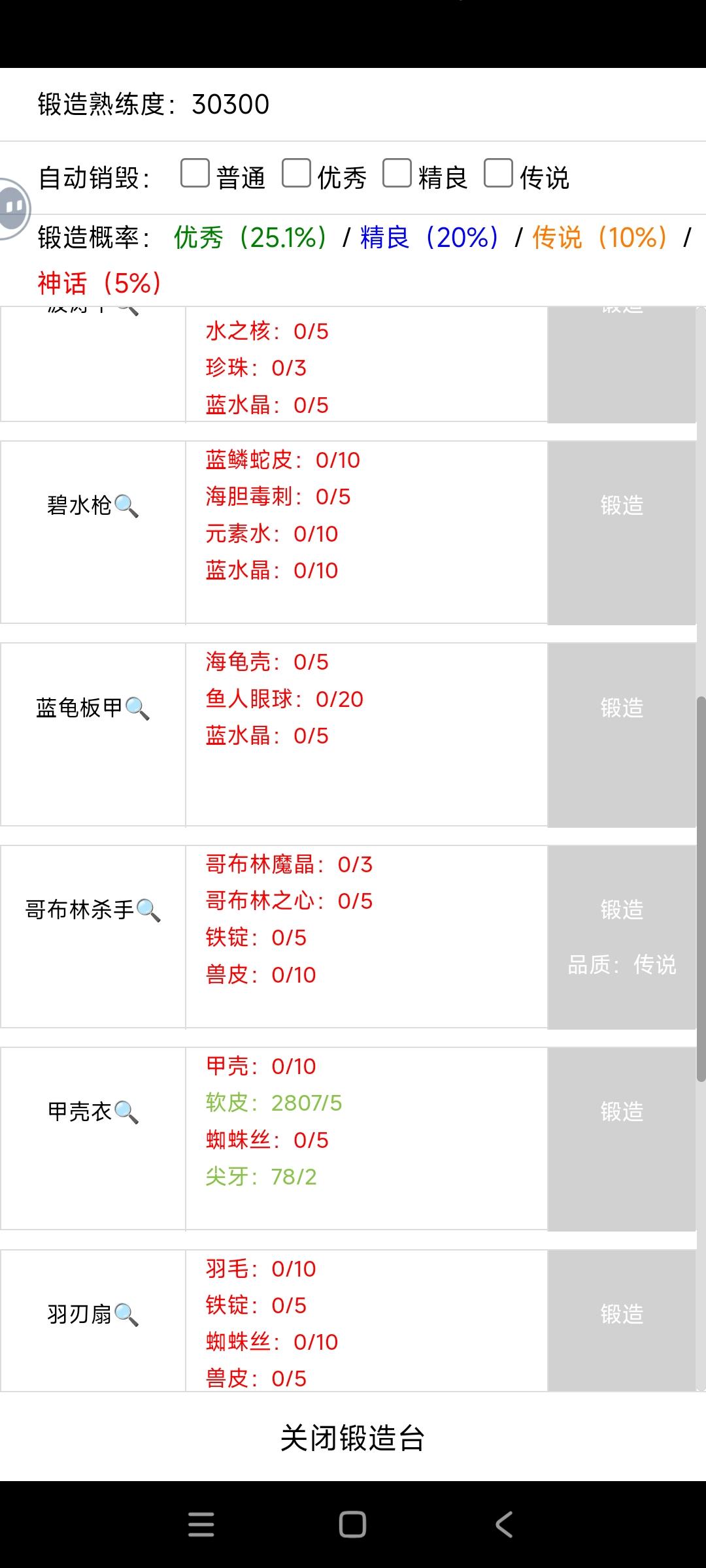Viewport: 706px width, 1568px height.
Task: View 羽刃扇 details via magnifier icon
Action: pos(126,1315)
